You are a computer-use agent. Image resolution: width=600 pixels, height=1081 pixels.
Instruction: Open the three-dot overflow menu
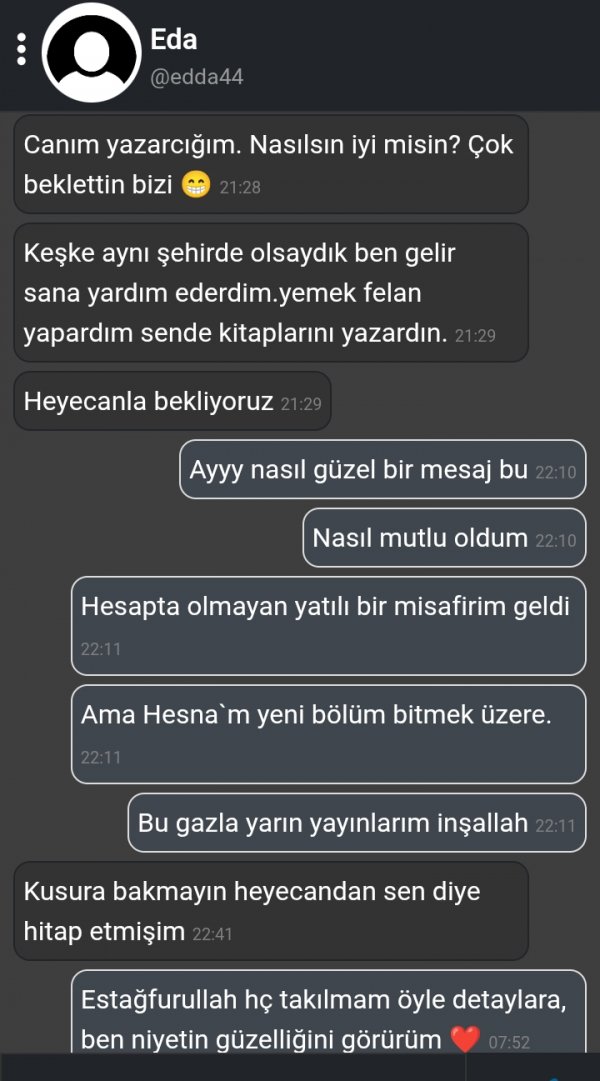click(x=22, y=50)
